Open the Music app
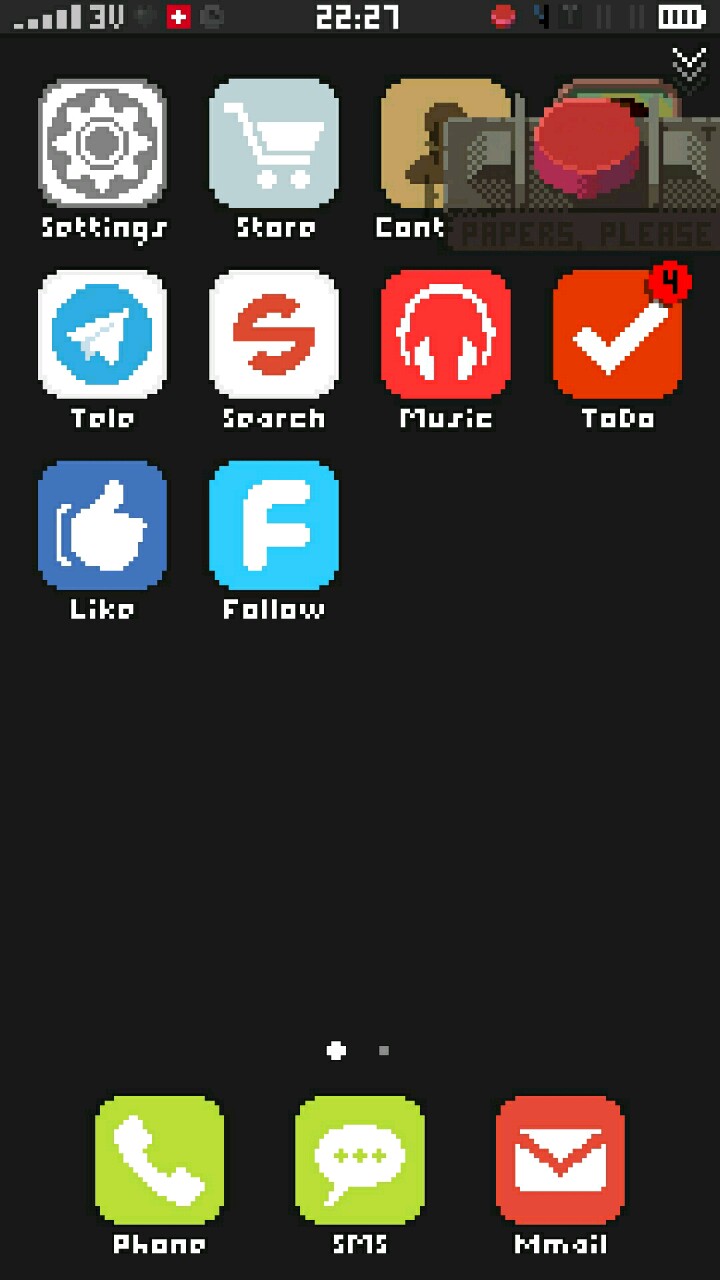The height and width of the screenshot is (1280, 720). click(446, 334)
